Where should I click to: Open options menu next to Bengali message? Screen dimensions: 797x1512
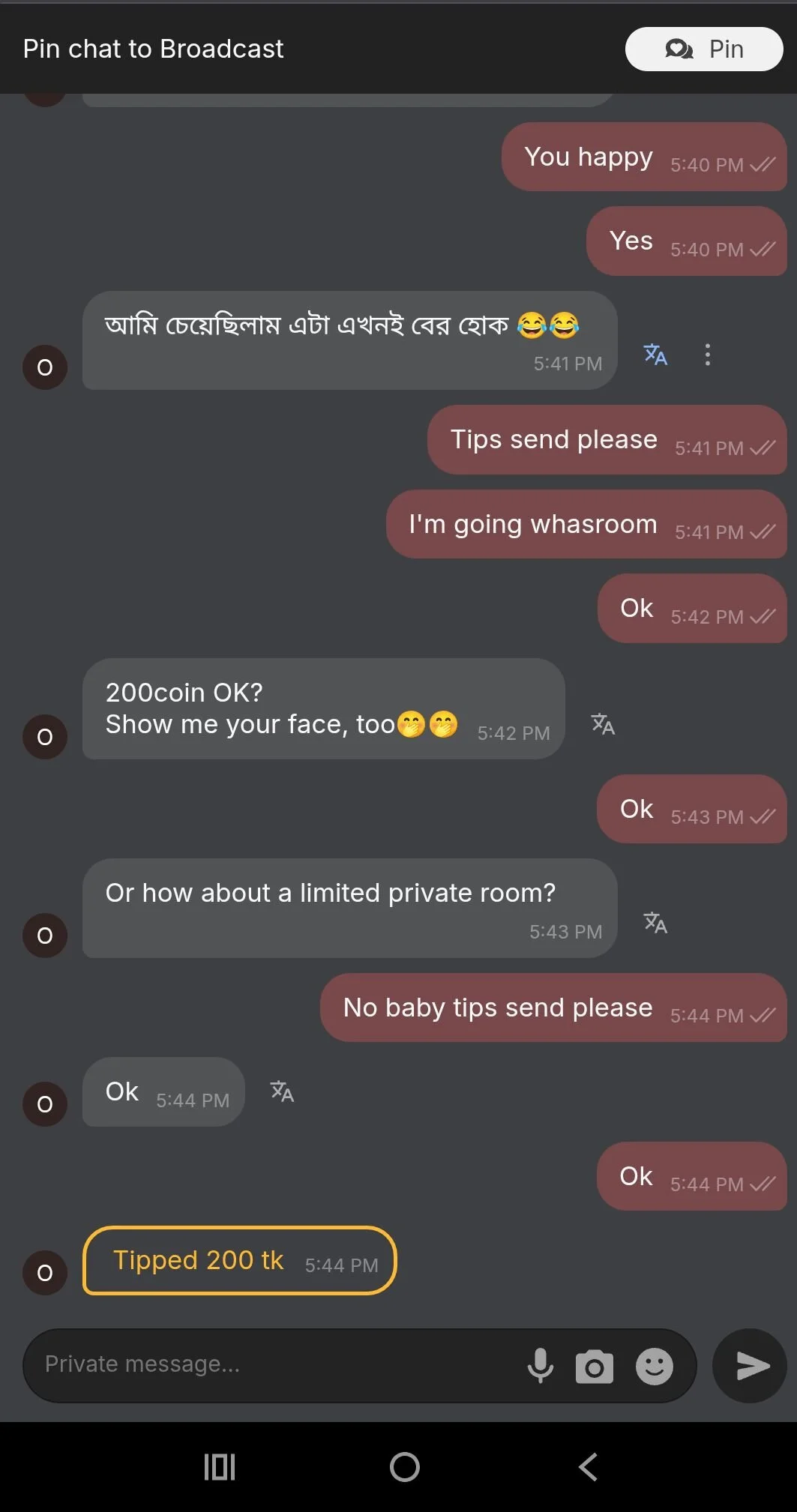707,355
